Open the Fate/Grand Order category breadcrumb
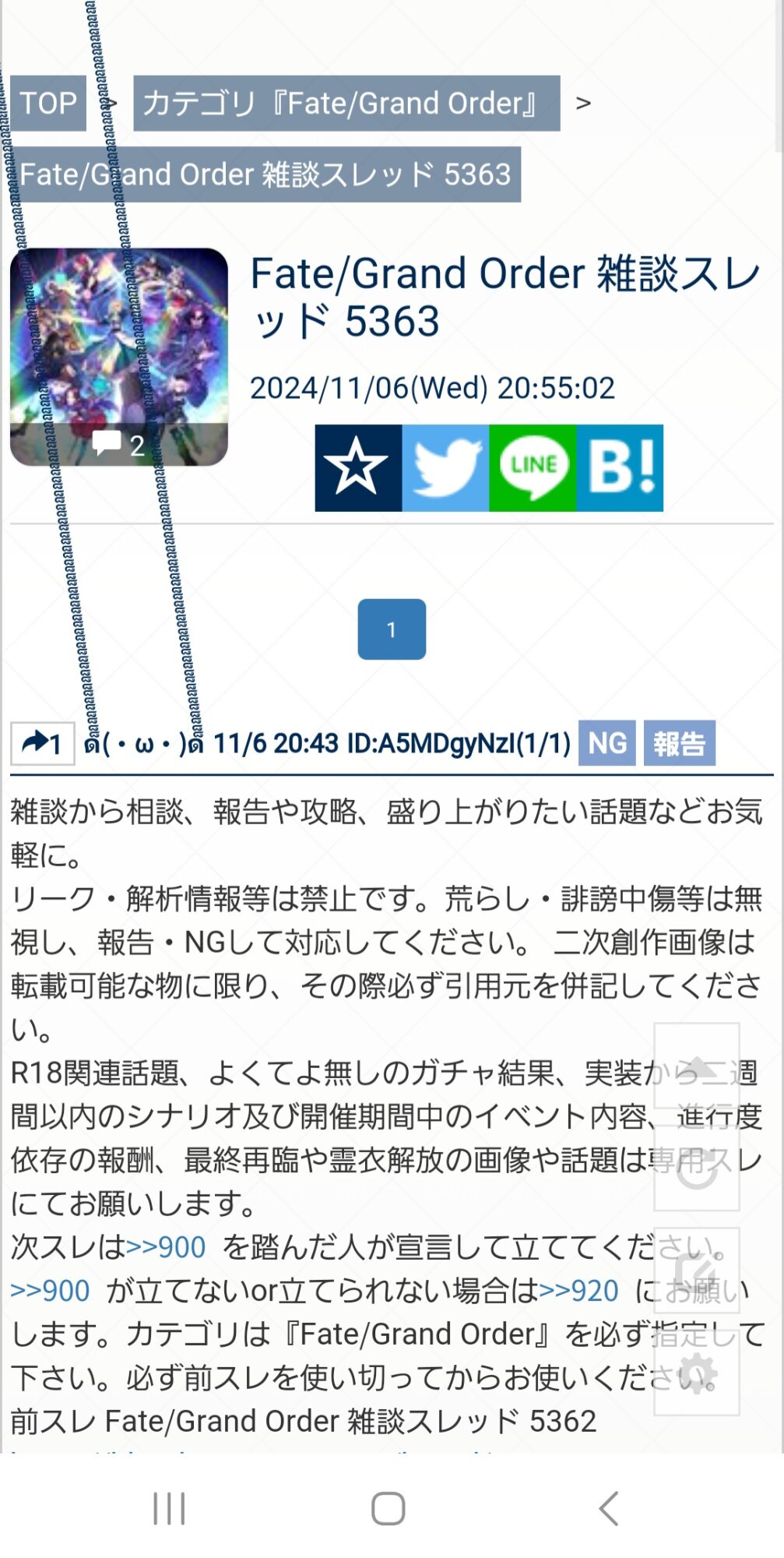This screenshot has height=1558, width=784. 346,103
